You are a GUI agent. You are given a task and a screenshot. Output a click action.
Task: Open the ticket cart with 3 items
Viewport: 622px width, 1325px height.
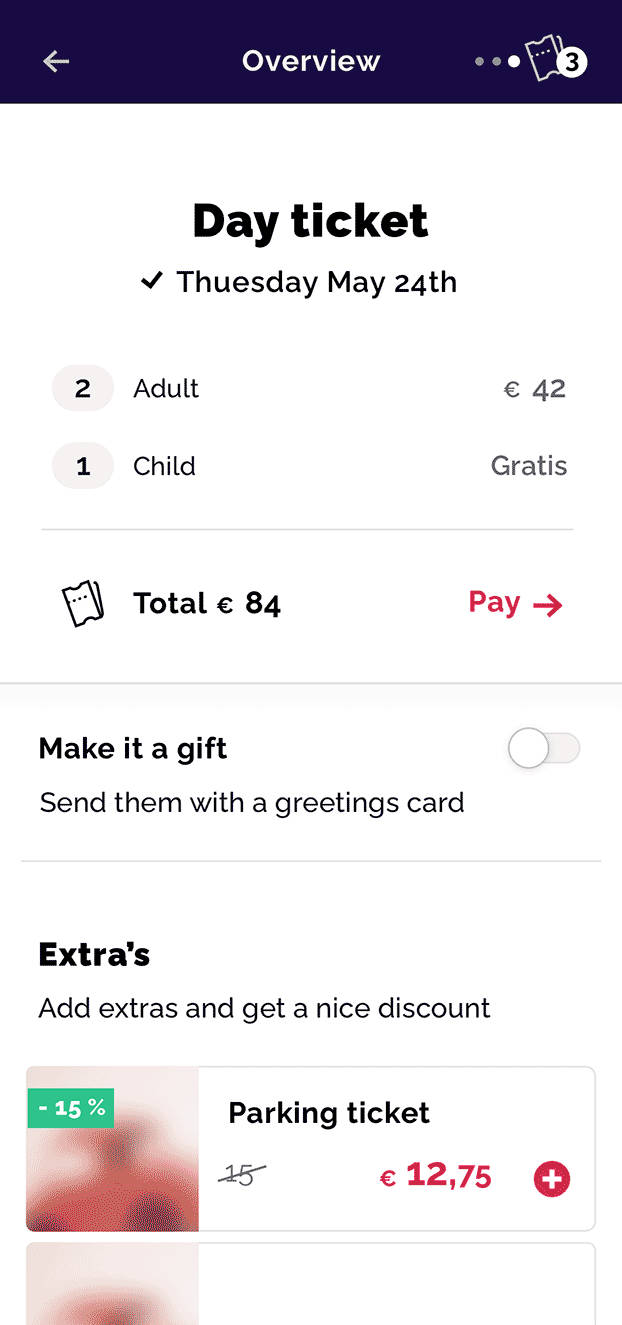pyautogui.click(x=553, y=60)
